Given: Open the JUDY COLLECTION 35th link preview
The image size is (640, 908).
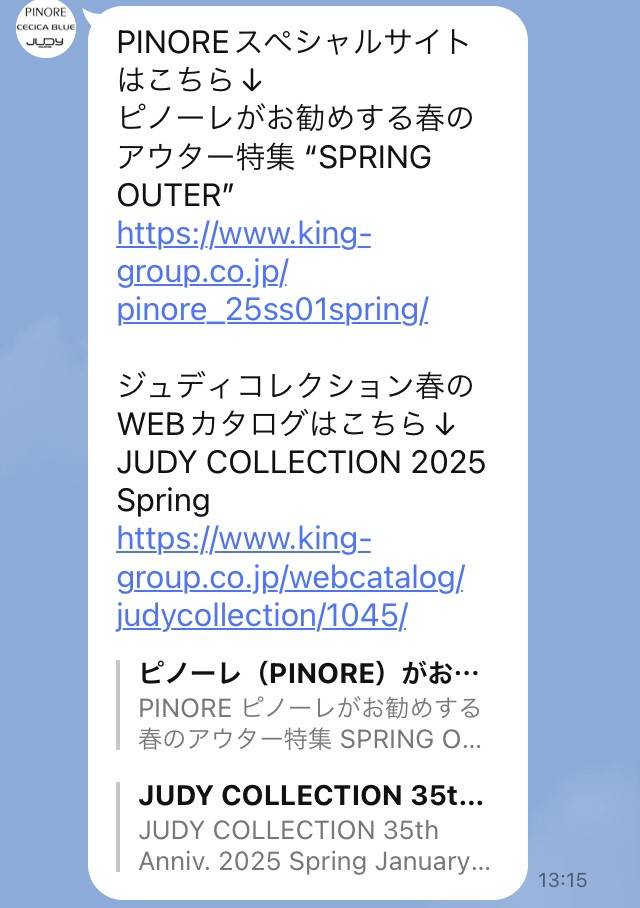Looking at the screenshot, I should click(312, 828).
